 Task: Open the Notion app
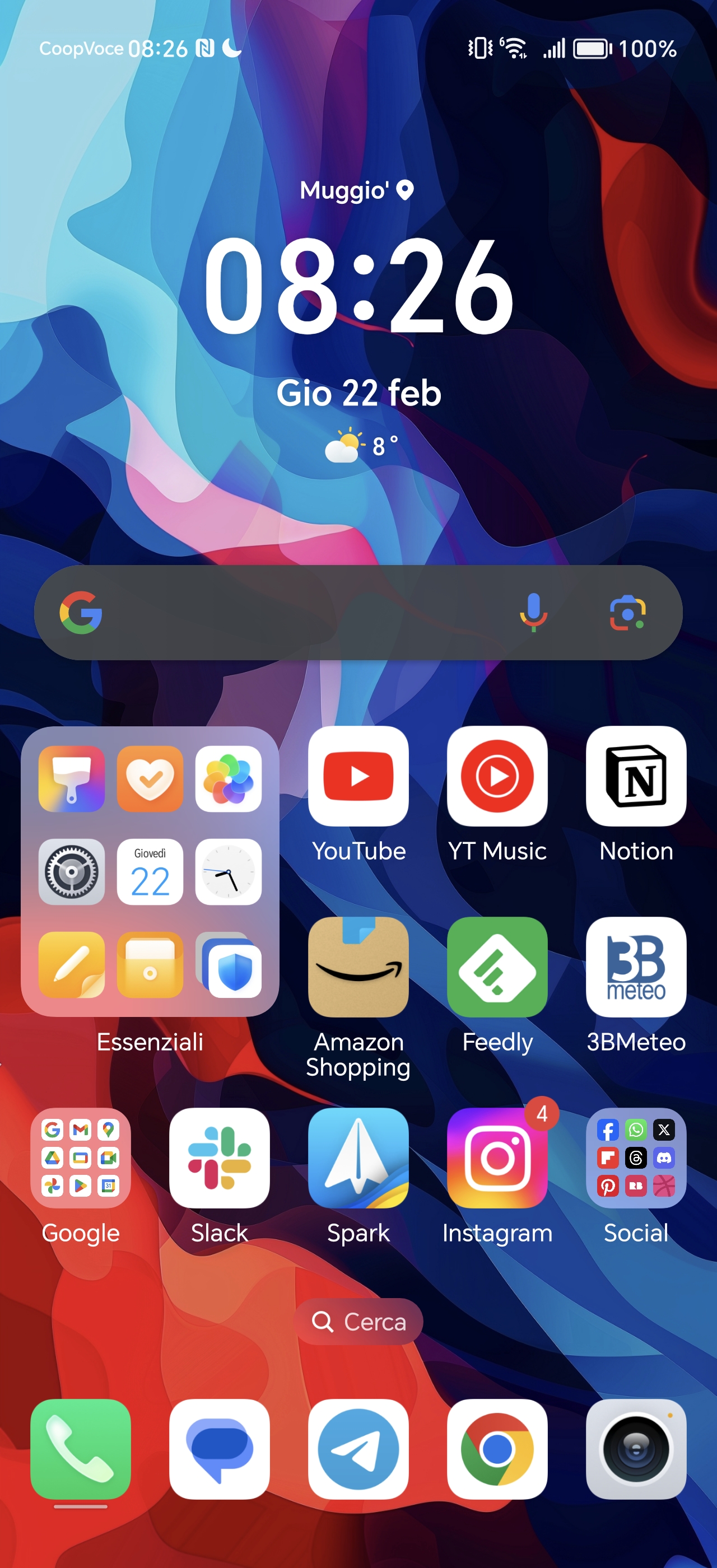[x=636, y=776]
